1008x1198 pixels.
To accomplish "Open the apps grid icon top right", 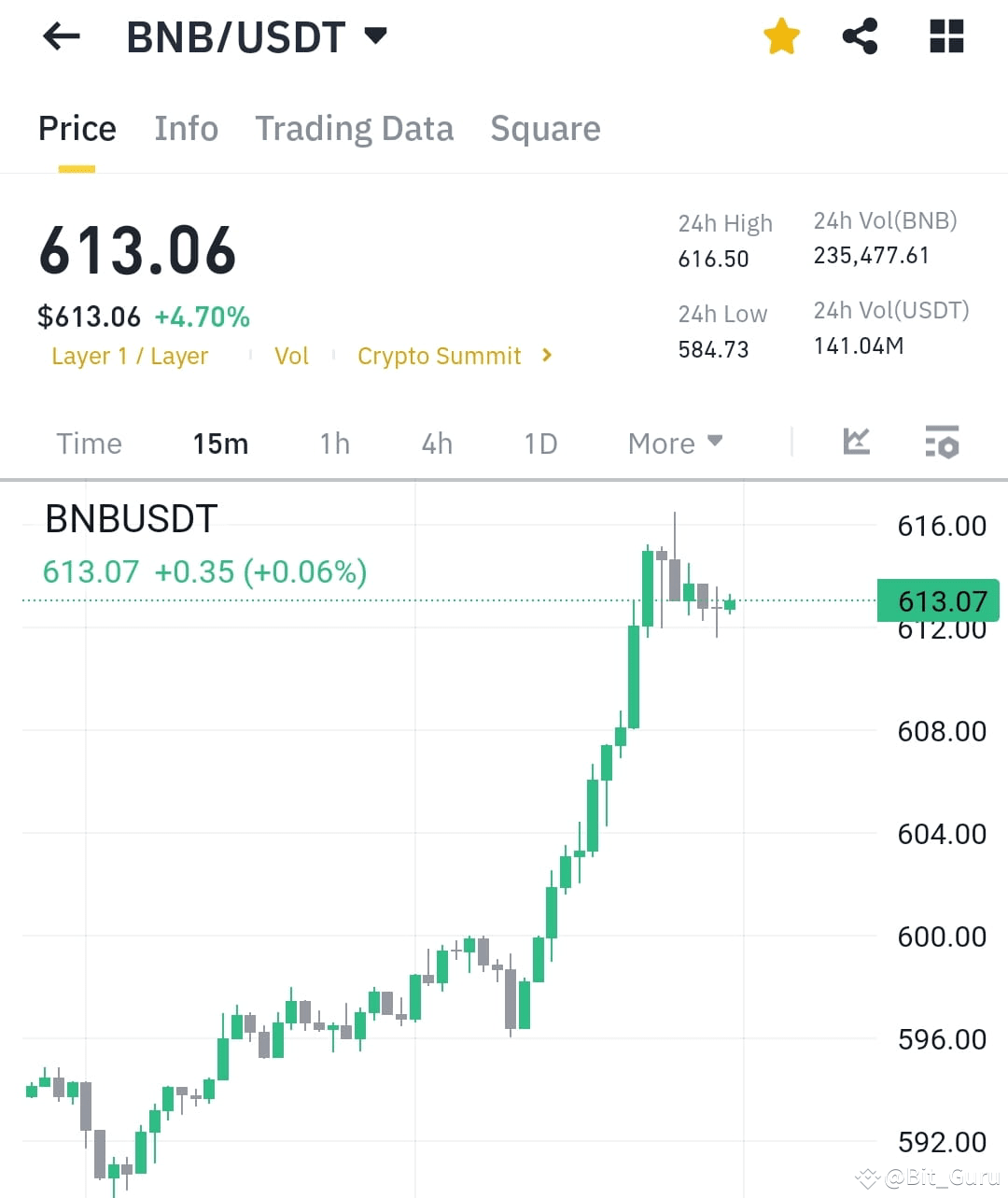I will tap(945, 35).
